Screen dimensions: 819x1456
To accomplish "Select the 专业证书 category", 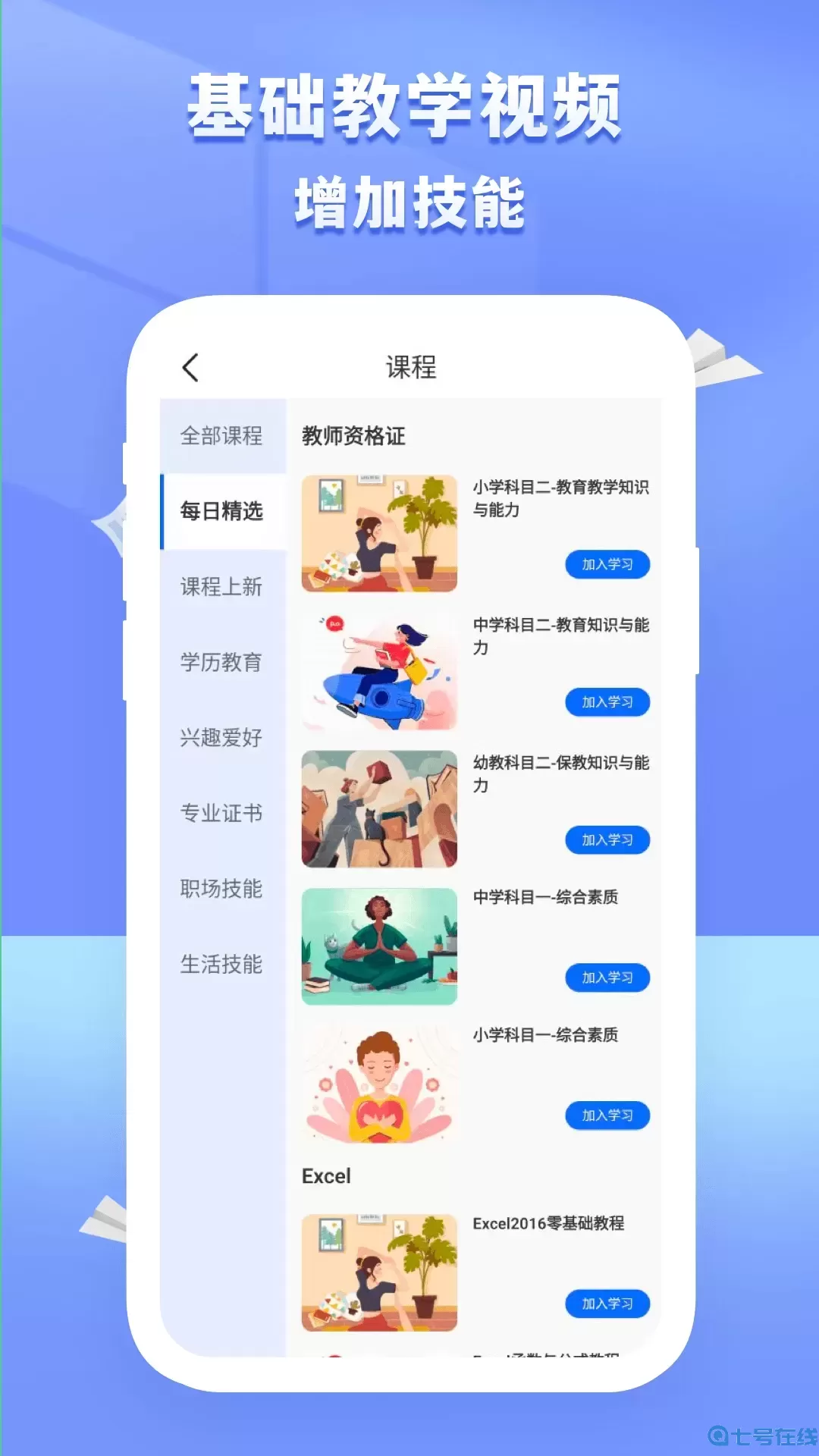I will click(221, 814).
